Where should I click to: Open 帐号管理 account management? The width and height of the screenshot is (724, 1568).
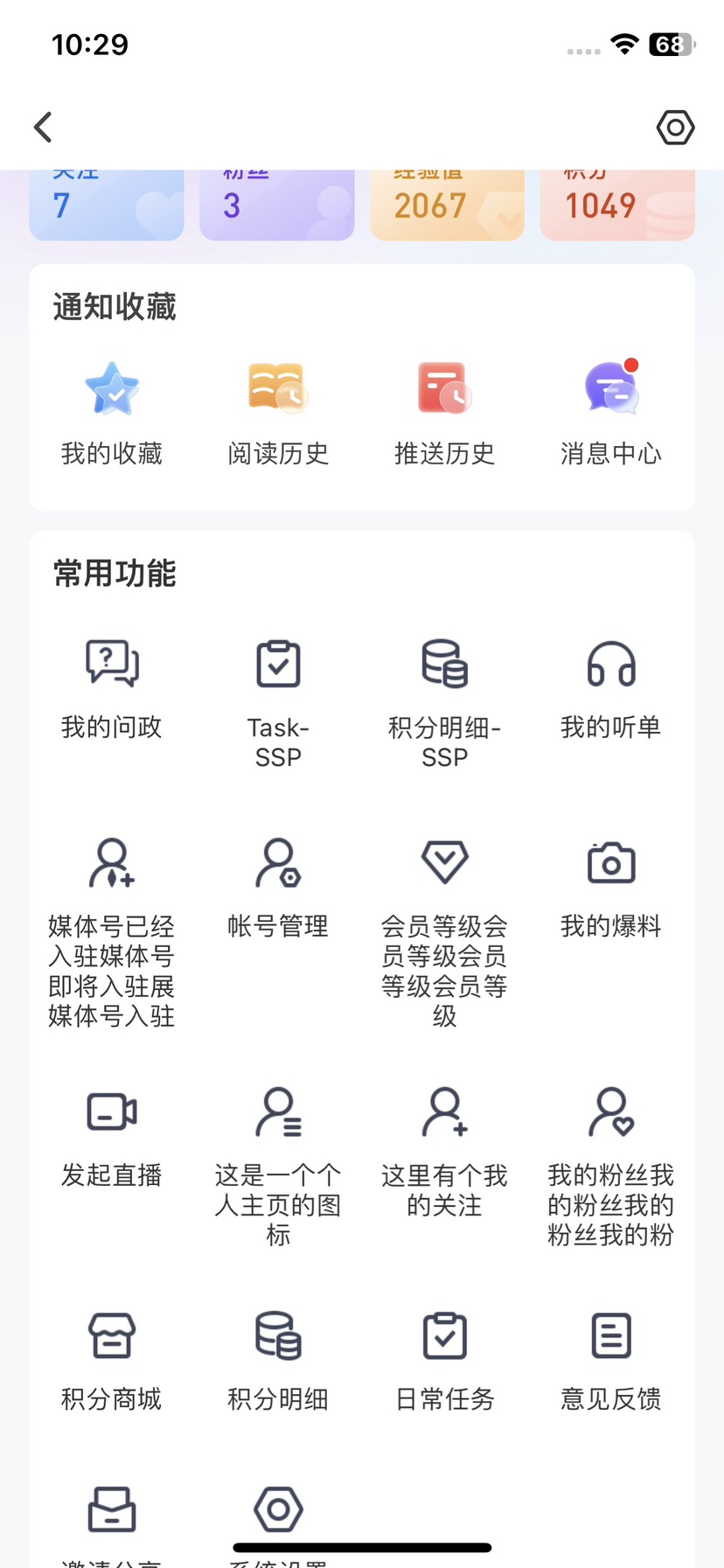tap(278, 888)
